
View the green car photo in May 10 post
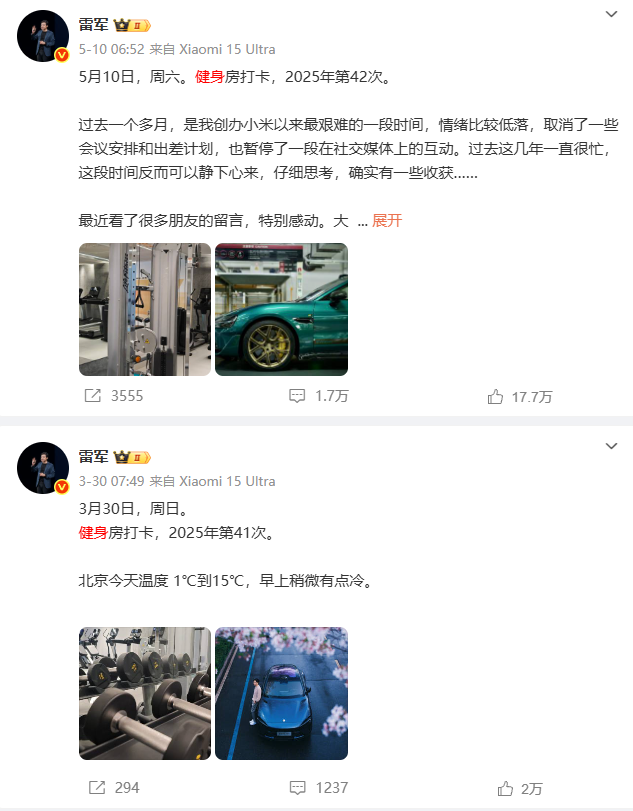point(281,309)
